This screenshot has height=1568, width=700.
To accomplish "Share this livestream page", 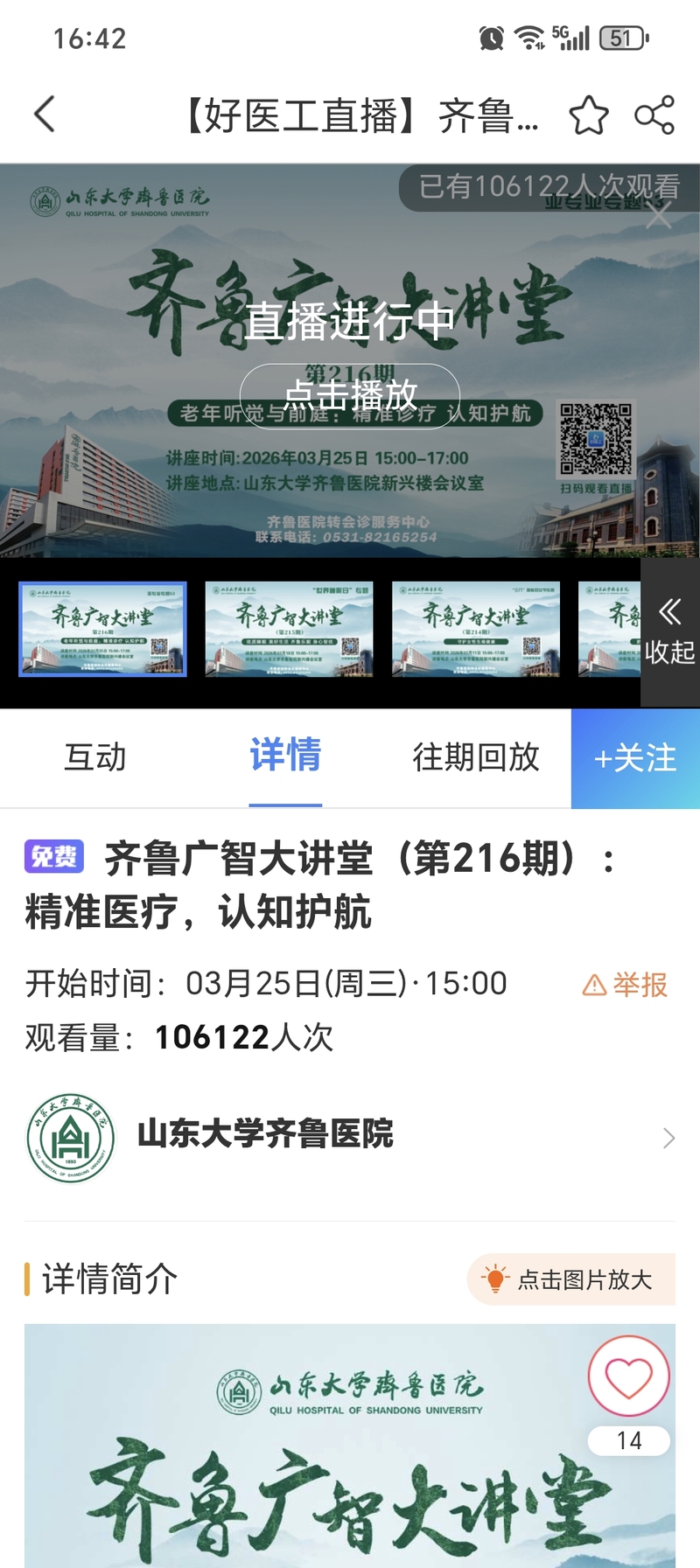I will (654, 115).
